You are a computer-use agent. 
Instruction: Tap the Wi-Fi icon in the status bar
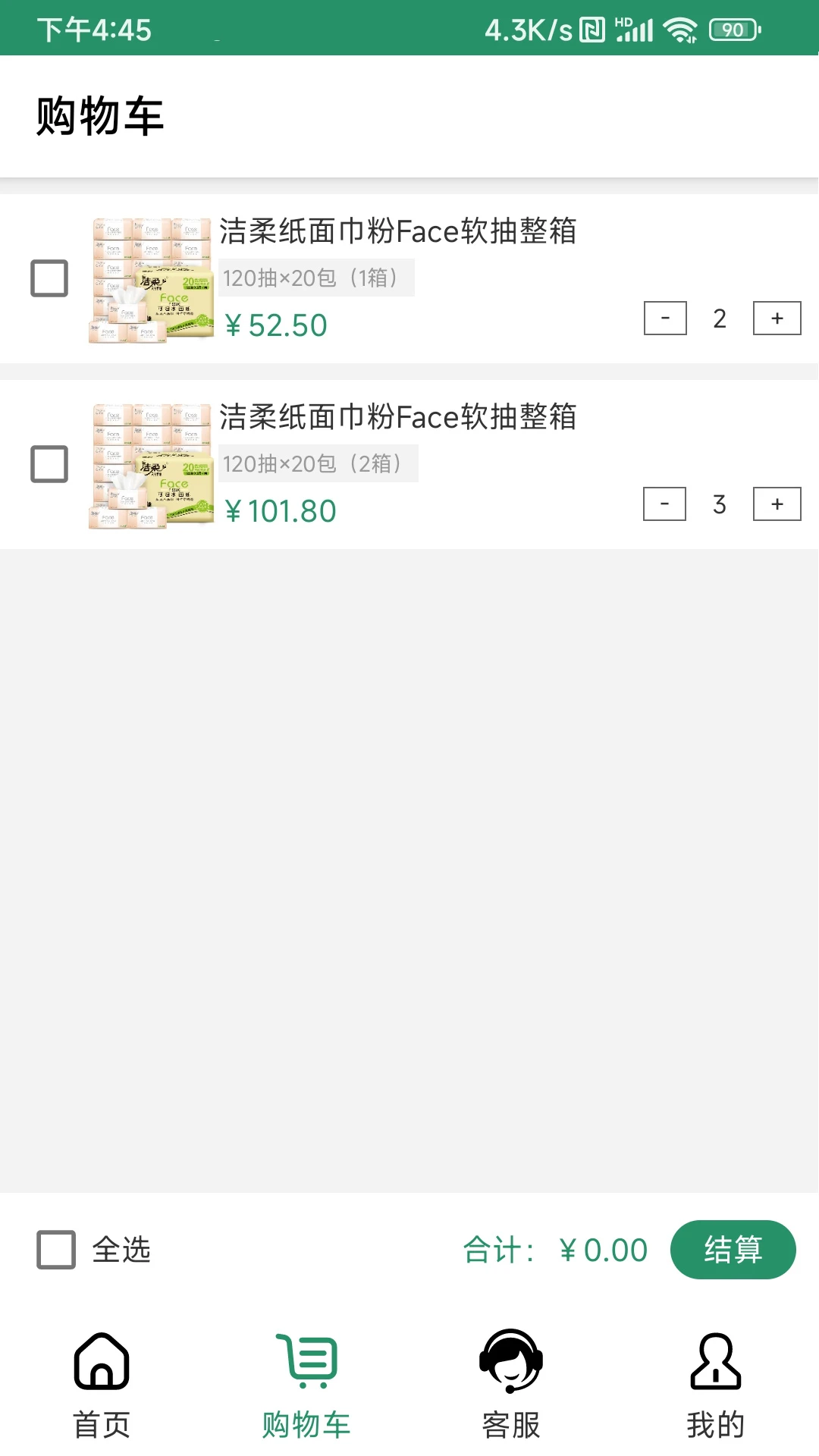[681, 30]
